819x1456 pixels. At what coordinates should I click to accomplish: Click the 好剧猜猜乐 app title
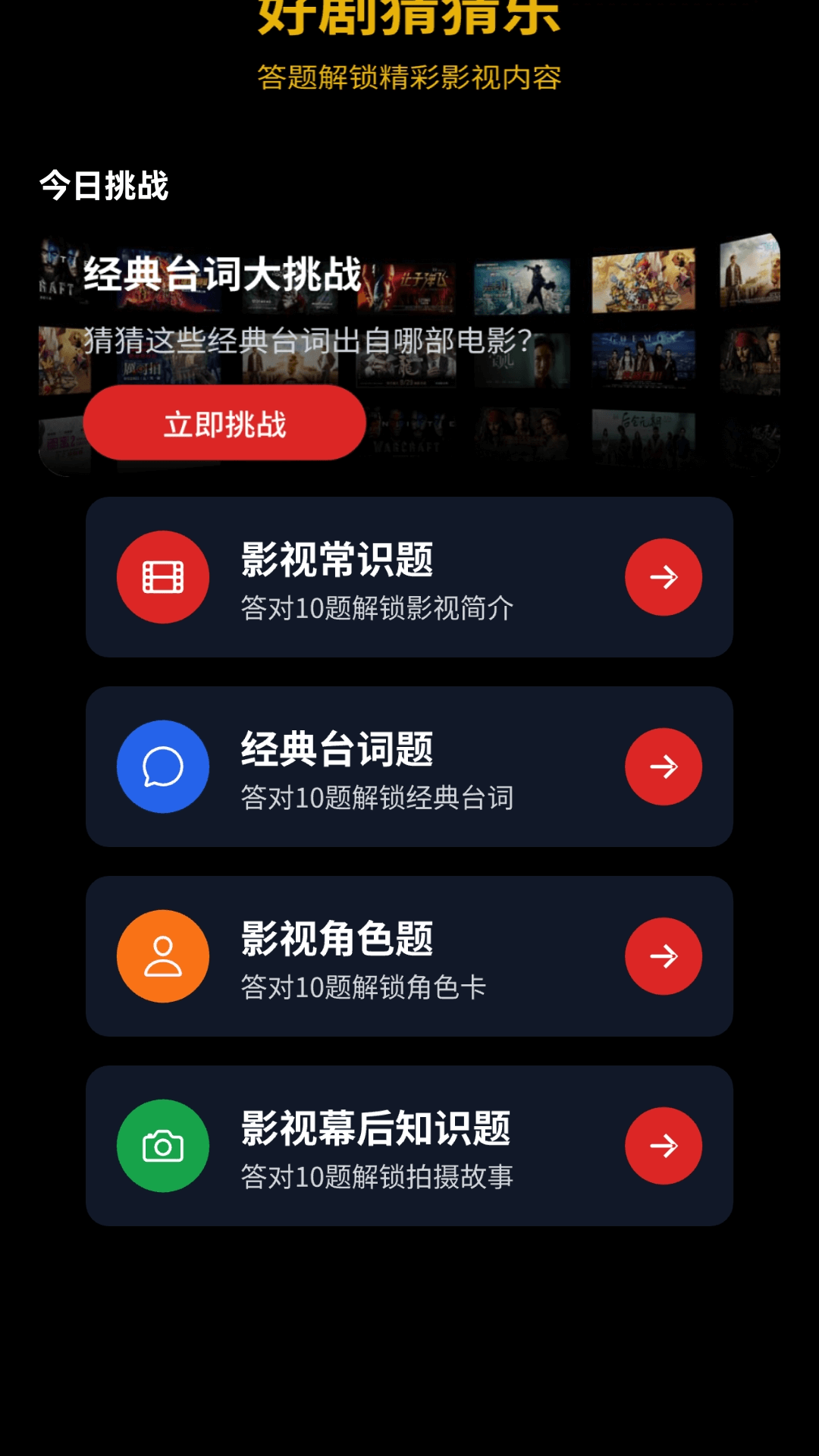(x=409, y=15)
